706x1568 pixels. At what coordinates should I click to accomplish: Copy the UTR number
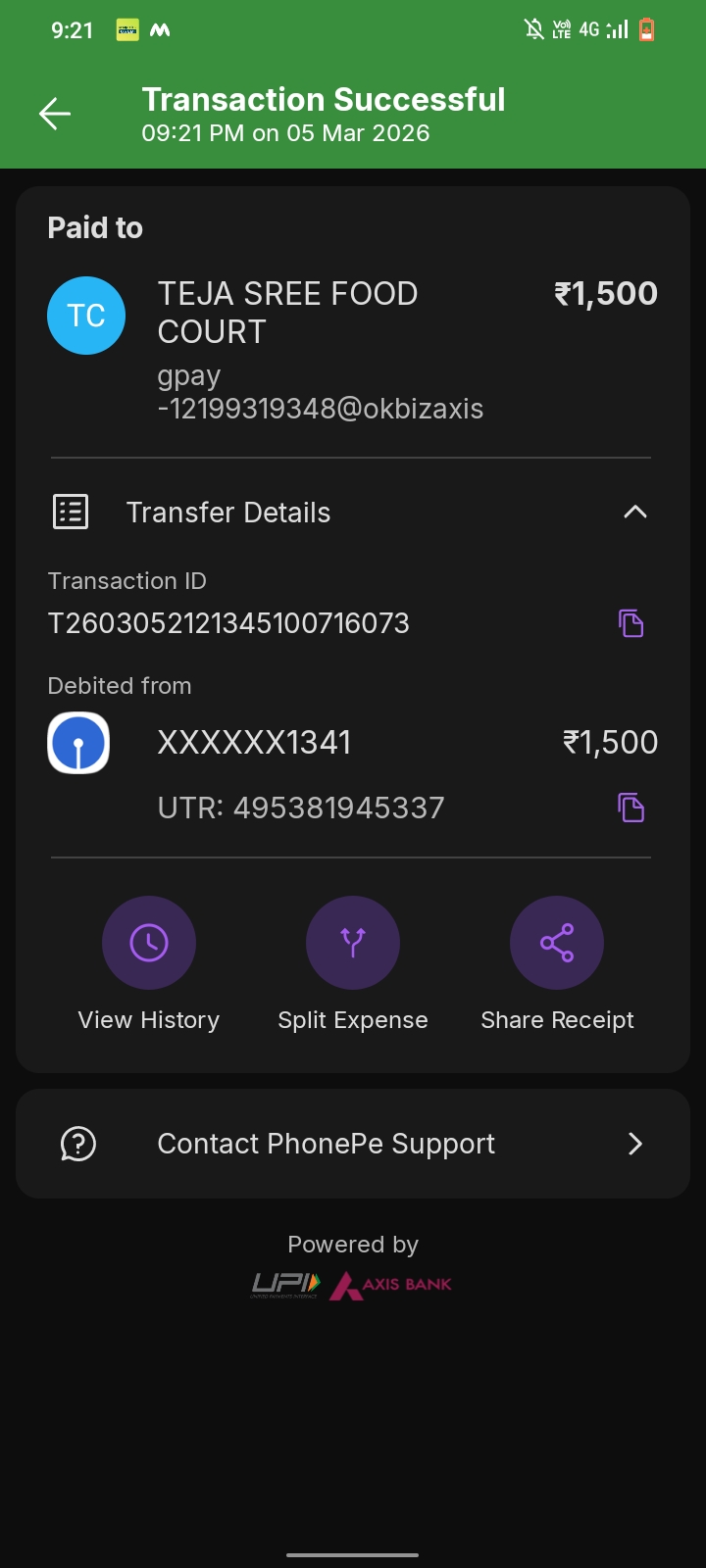pyautogui.click(x=630, y=808)
